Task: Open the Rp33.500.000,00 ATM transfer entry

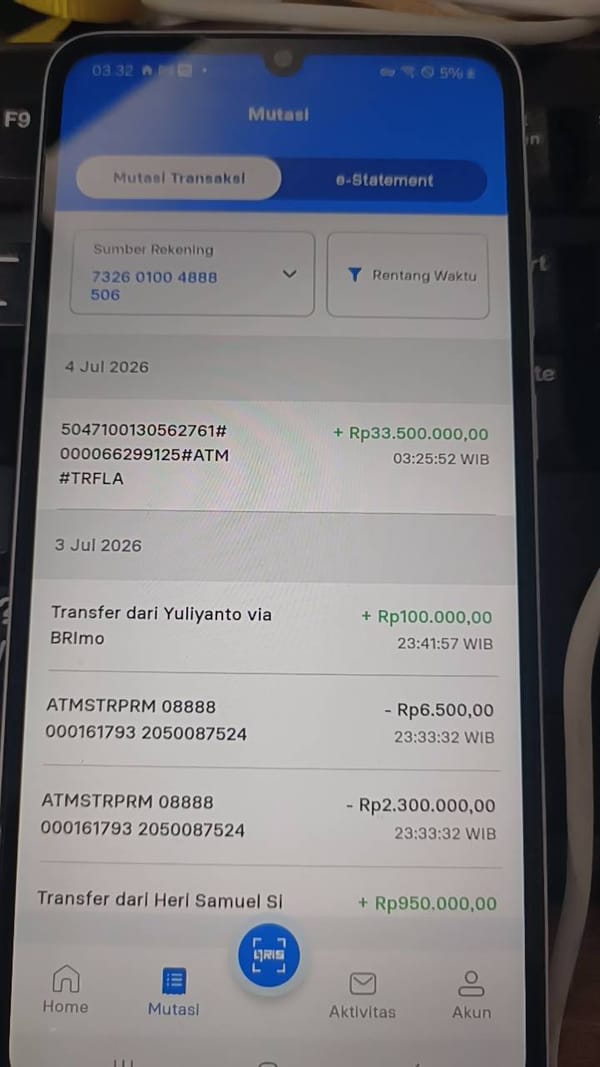Action: pyautogui.click(x=275, y=457)
